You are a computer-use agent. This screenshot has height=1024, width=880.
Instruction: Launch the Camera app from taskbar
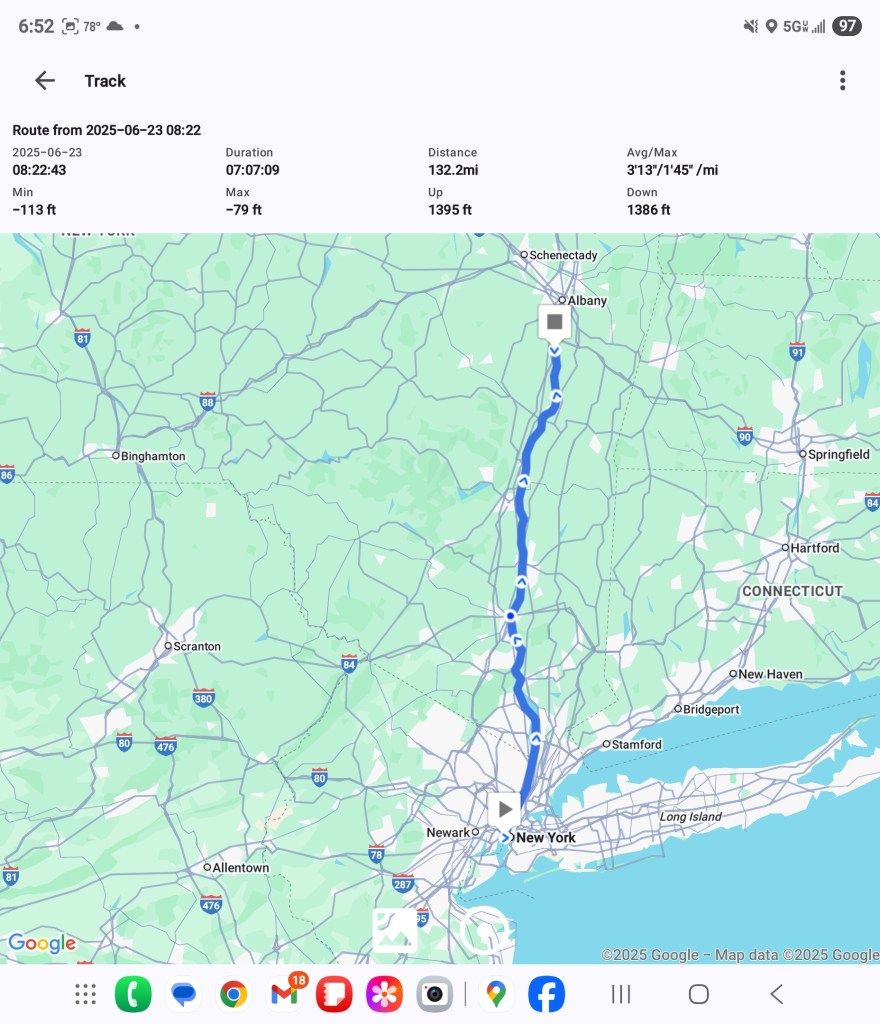click(434, 994)
